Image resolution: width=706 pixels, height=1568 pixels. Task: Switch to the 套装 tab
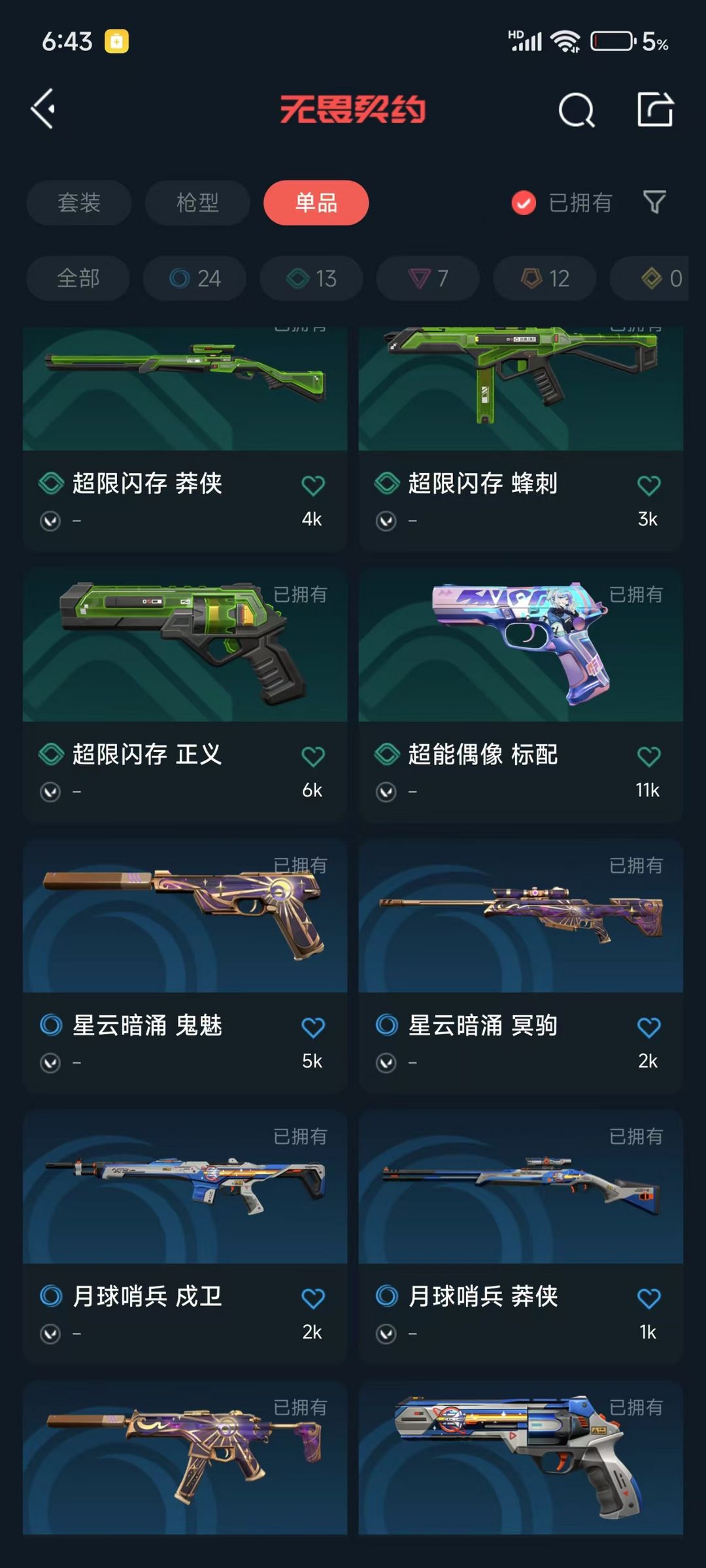pyautogui.click(x=79, y=203)
